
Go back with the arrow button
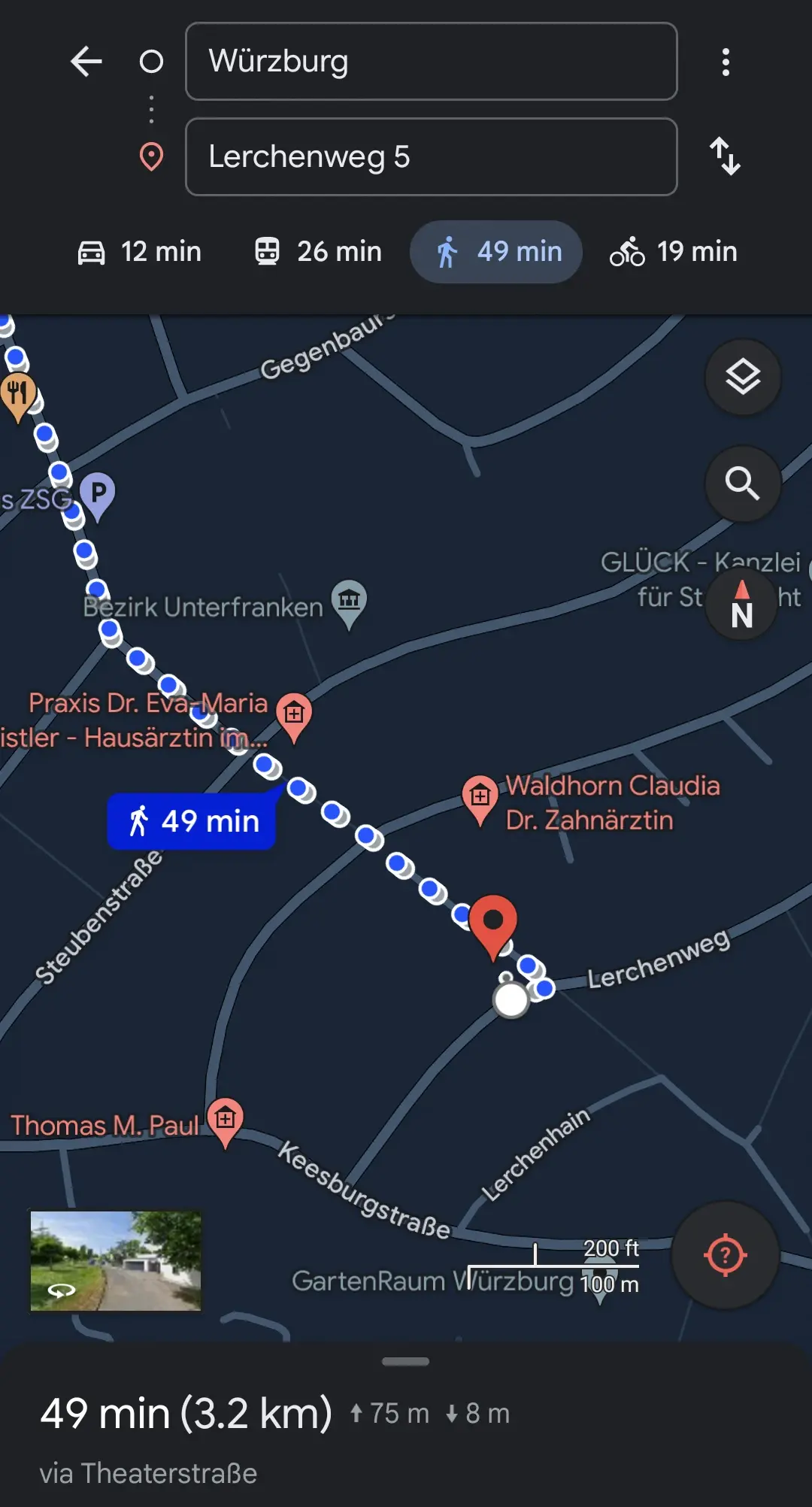click(86, 62)
